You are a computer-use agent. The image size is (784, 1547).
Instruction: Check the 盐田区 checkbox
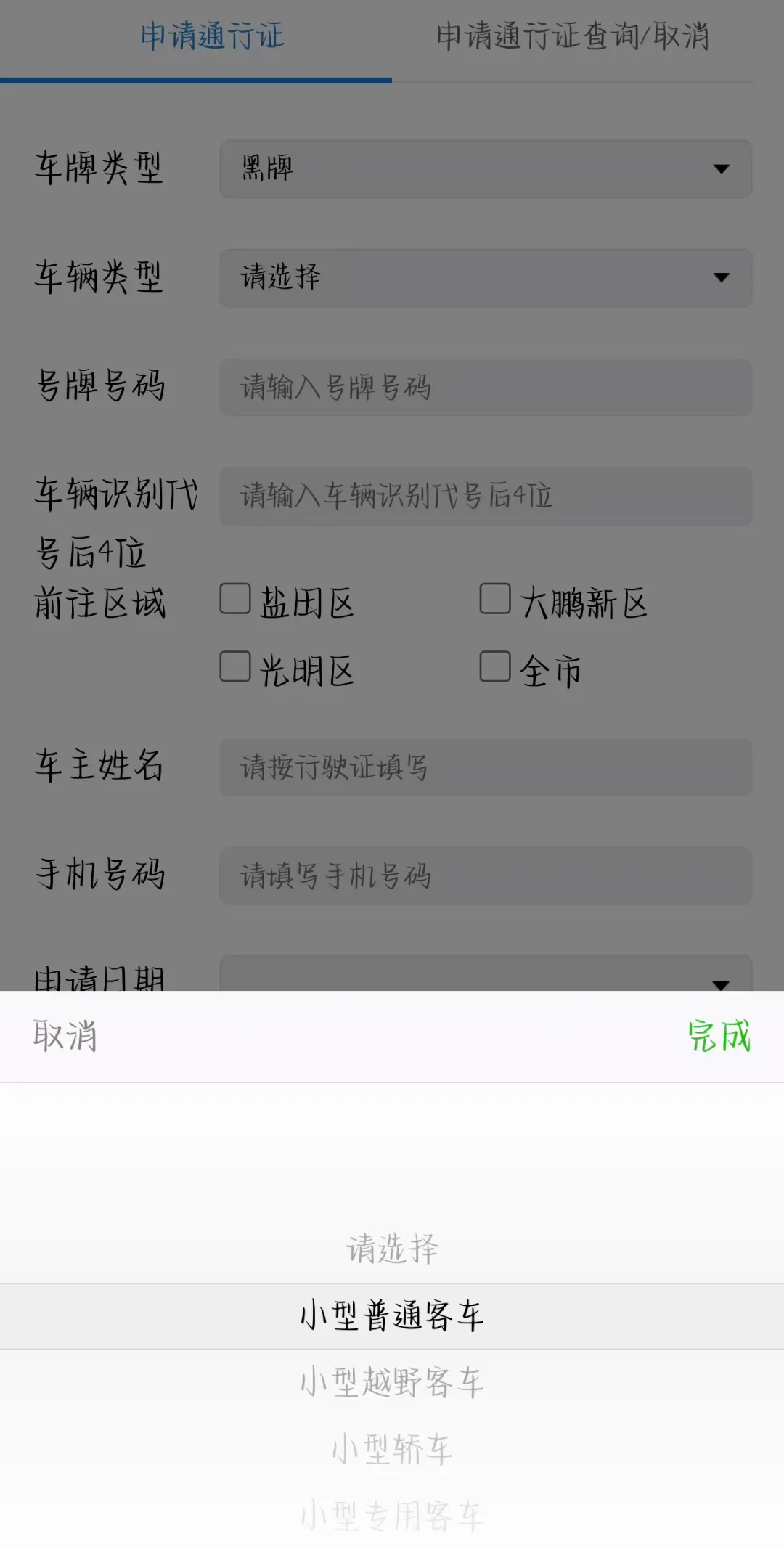point(235,600)
